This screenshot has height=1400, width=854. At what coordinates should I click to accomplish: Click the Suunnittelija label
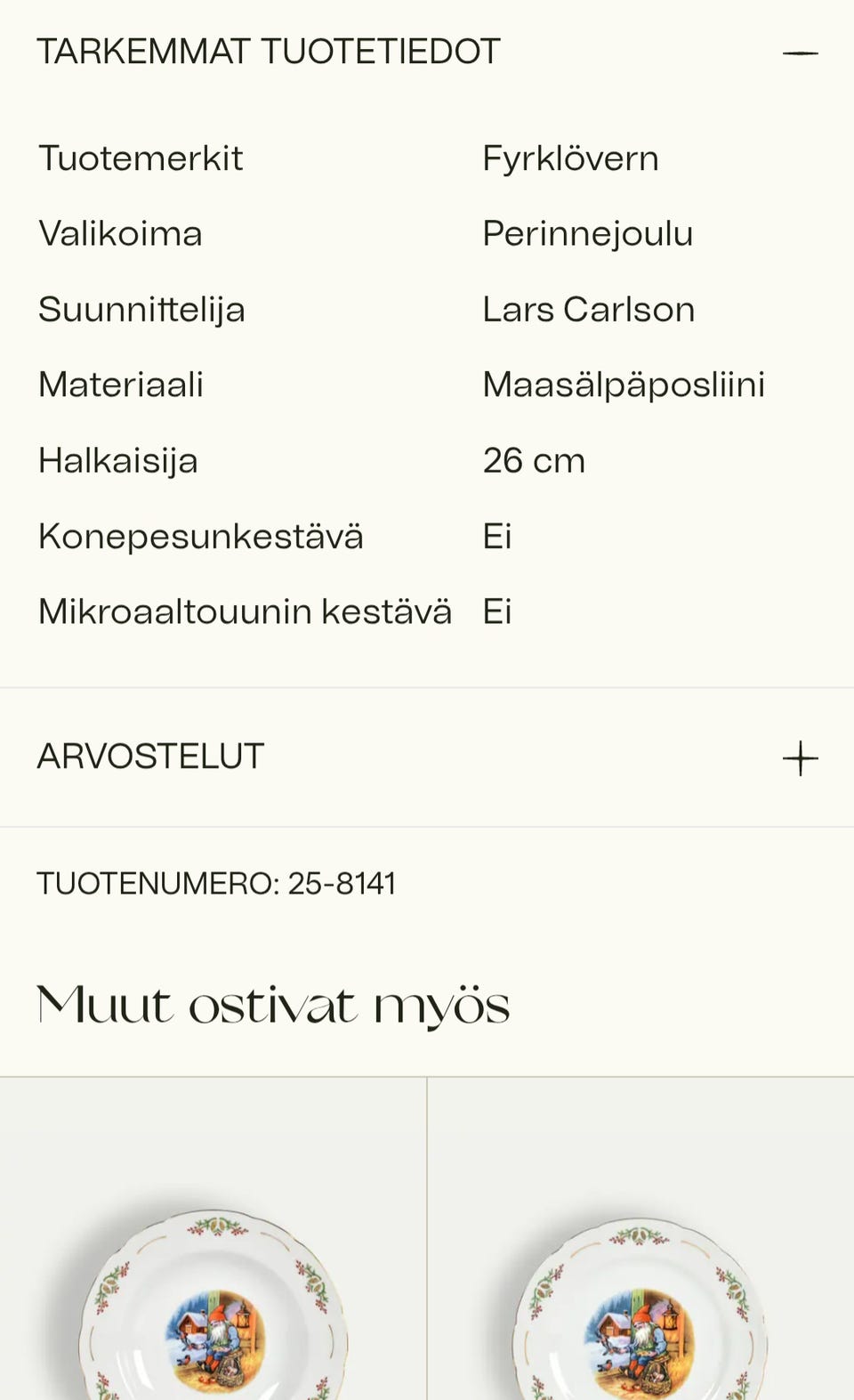click(141, 309)
